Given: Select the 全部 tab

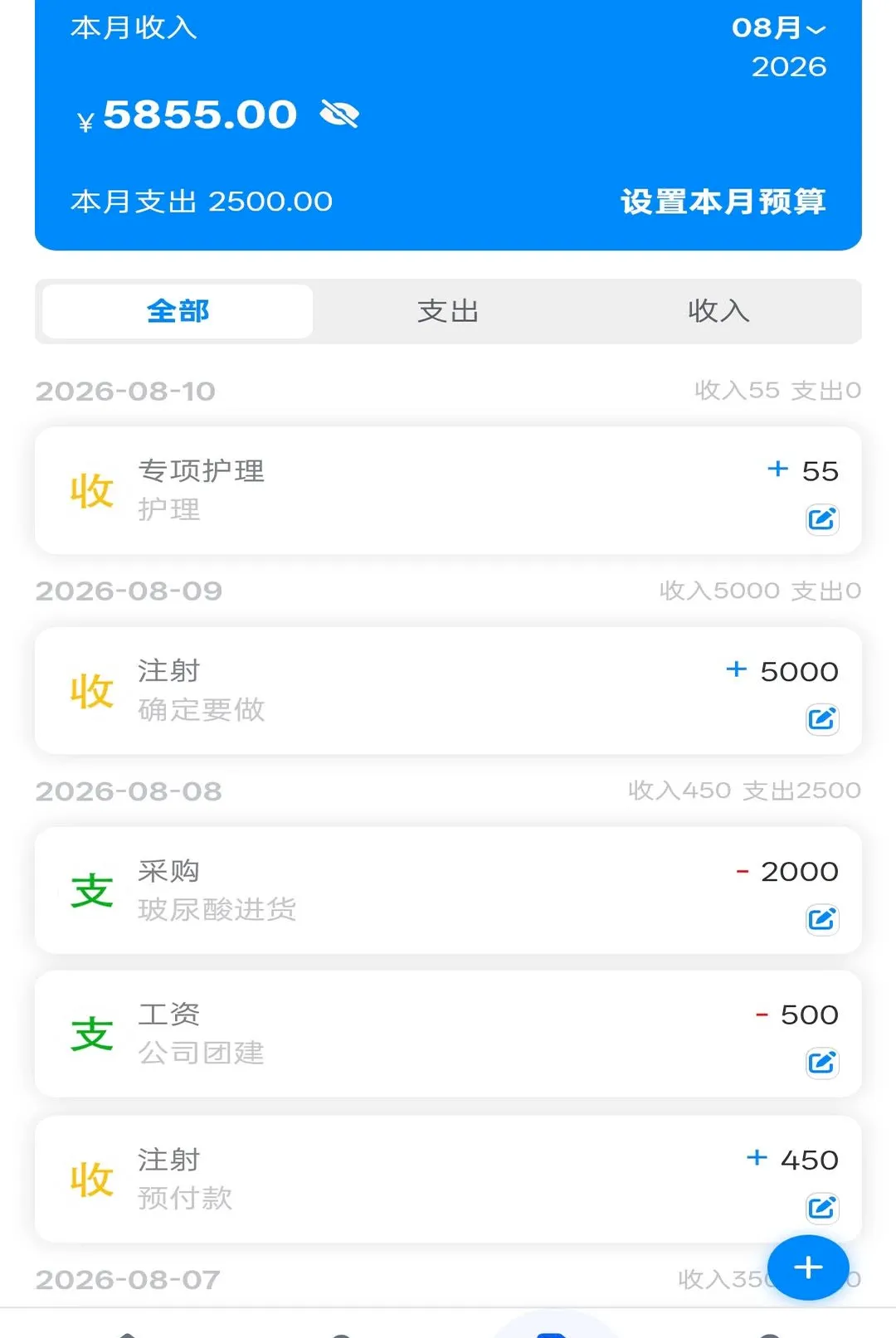Looking at the screenshot, I should click(x=178, y=311).
